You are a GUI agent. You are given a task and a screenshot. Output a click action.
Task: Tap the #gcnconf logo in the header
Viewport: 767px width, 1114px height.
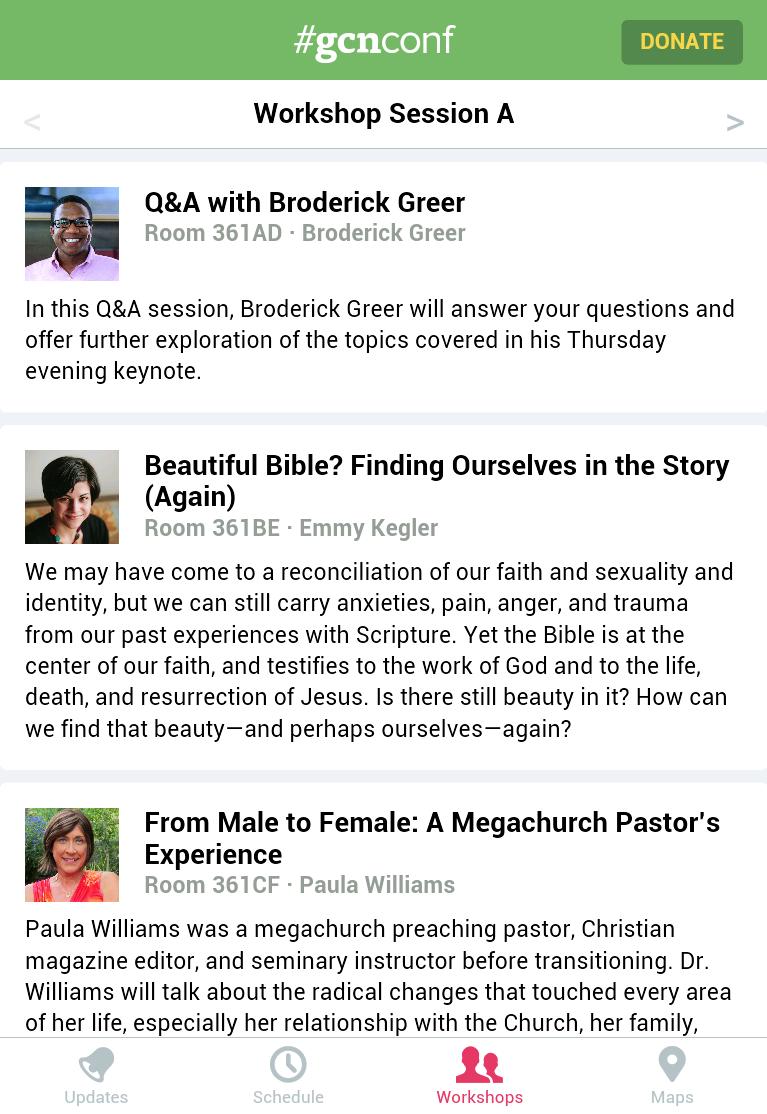pyautogui.click(x=374, y=40)
